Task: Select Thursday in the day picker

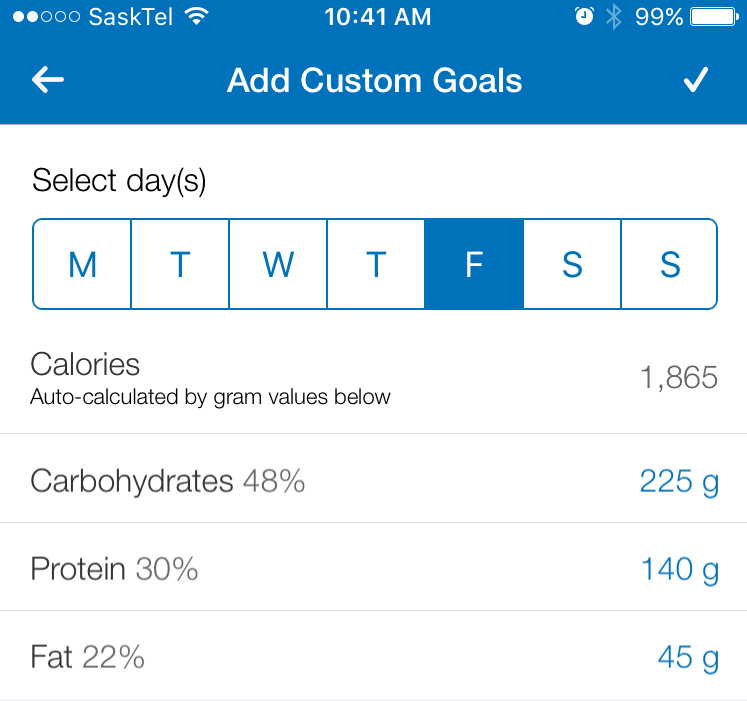Action: pos(376,264)
